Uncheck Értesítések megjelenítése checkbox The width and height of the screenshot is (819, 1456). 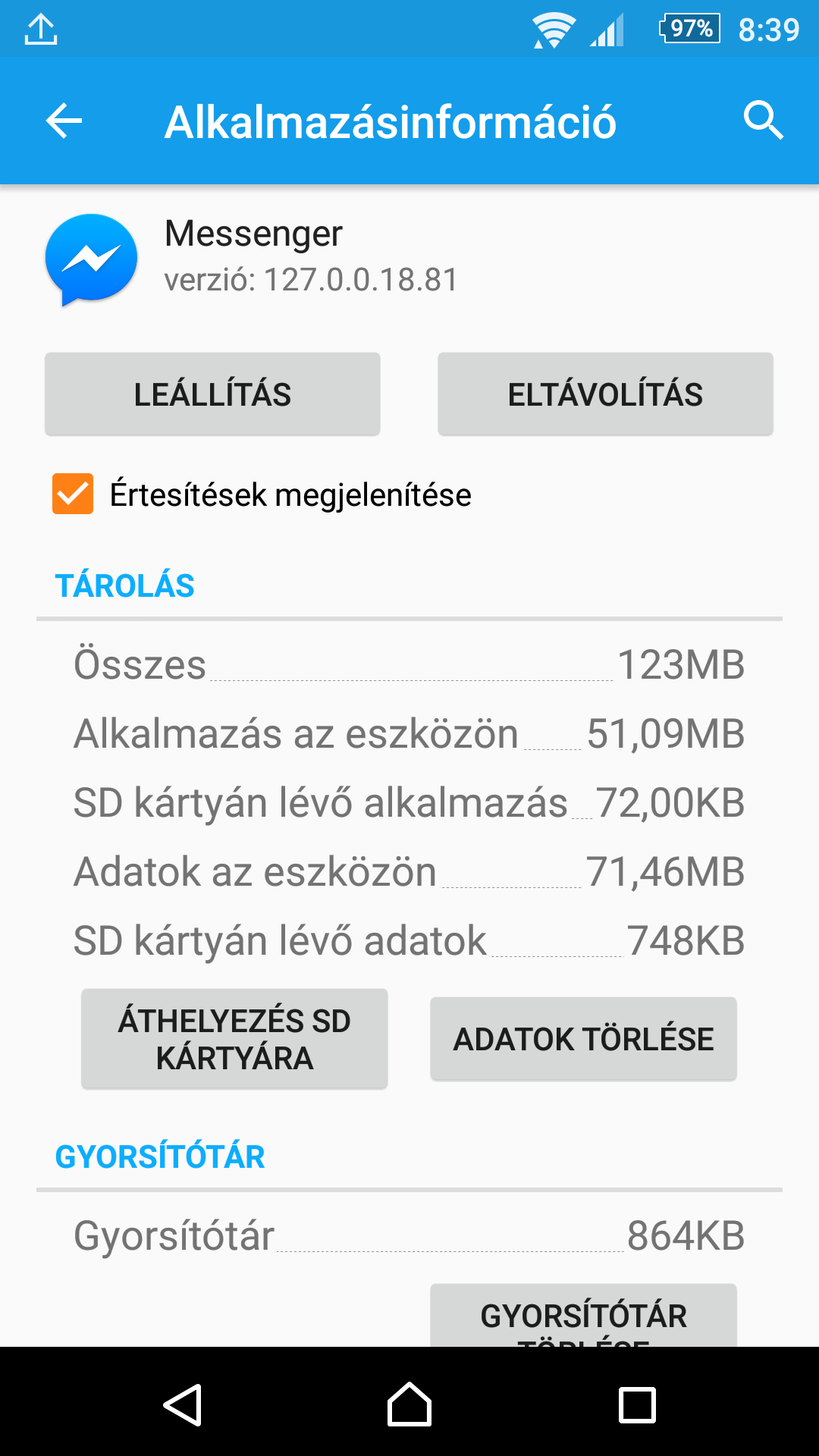73,494
